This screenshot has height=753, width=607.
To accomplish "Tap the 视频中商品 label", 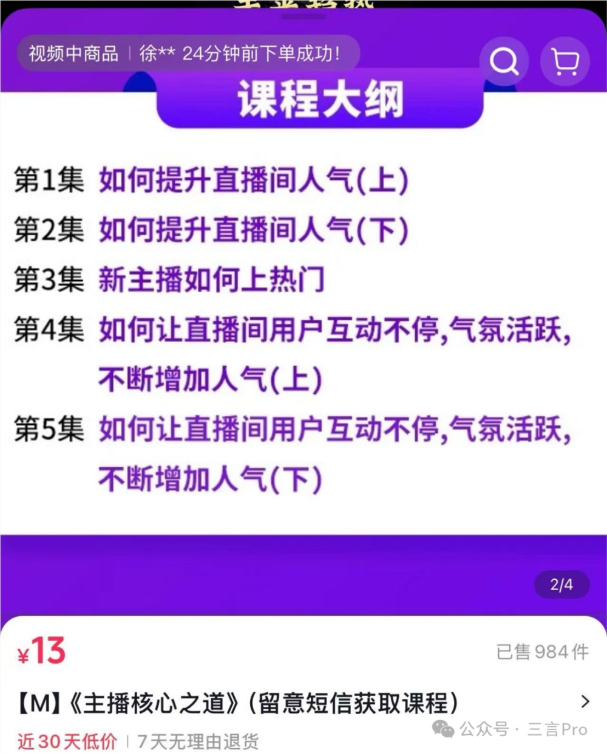I will pyautogui.click(x=74, y=54).
